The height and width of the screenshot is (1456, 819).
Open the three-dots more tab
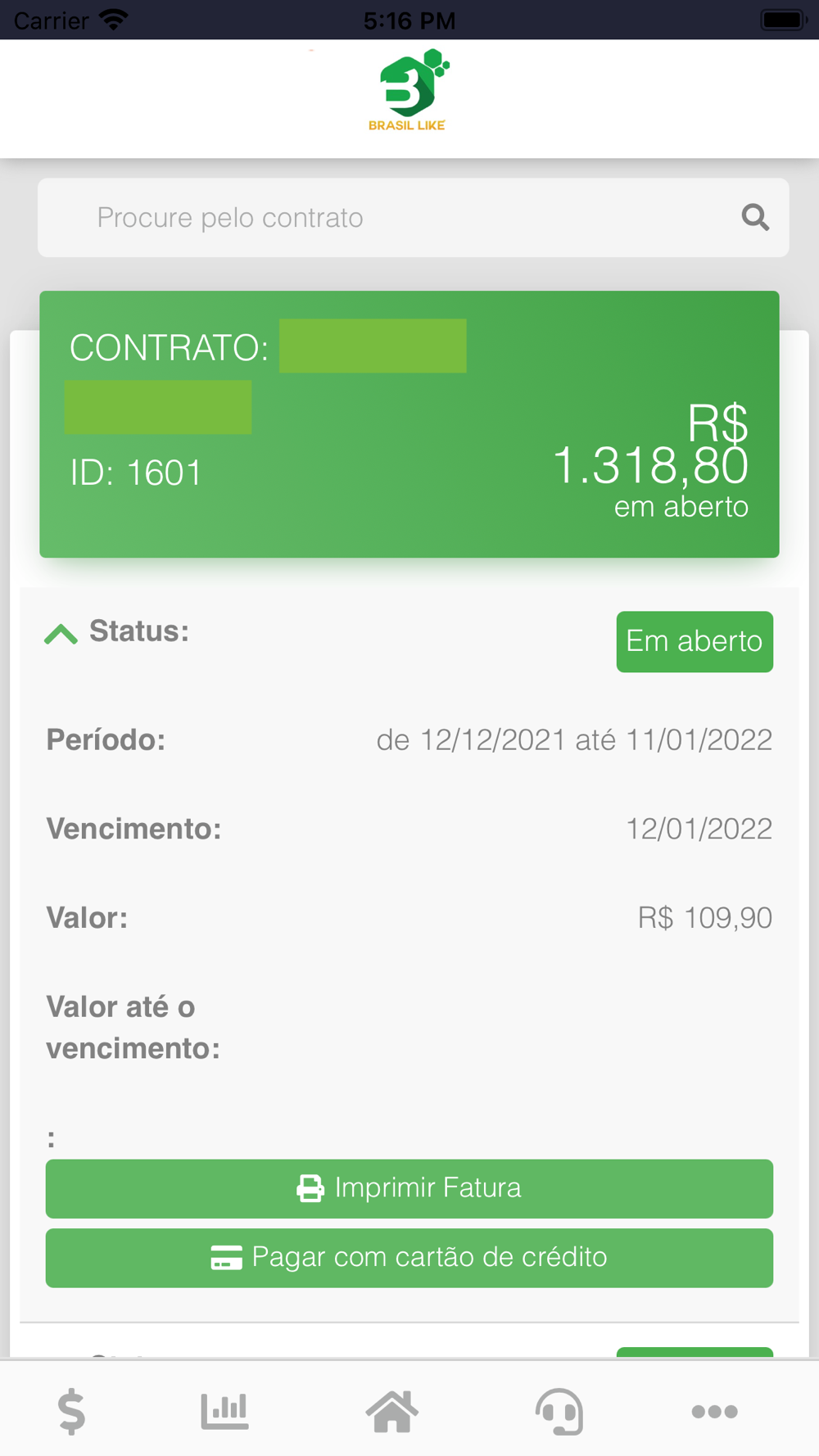714,1411
